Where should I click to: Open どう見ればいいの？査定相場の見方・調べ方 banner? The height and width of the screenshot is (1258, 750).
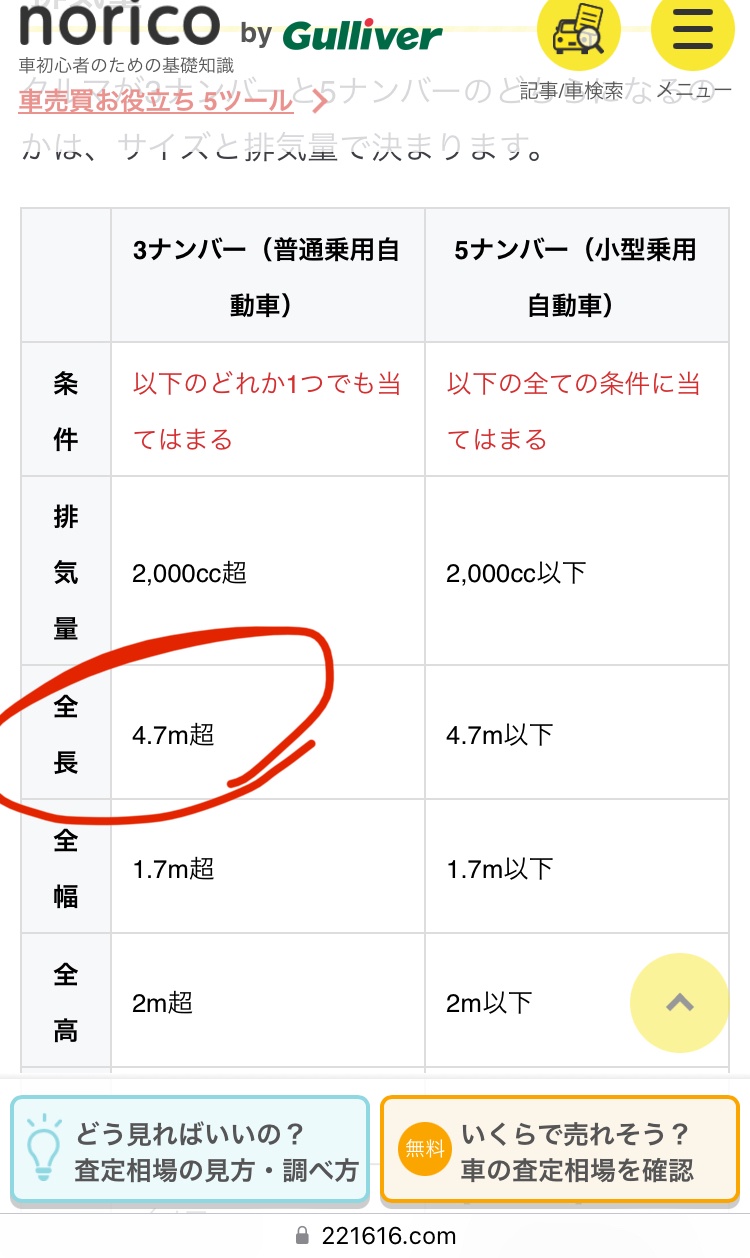190,1151
